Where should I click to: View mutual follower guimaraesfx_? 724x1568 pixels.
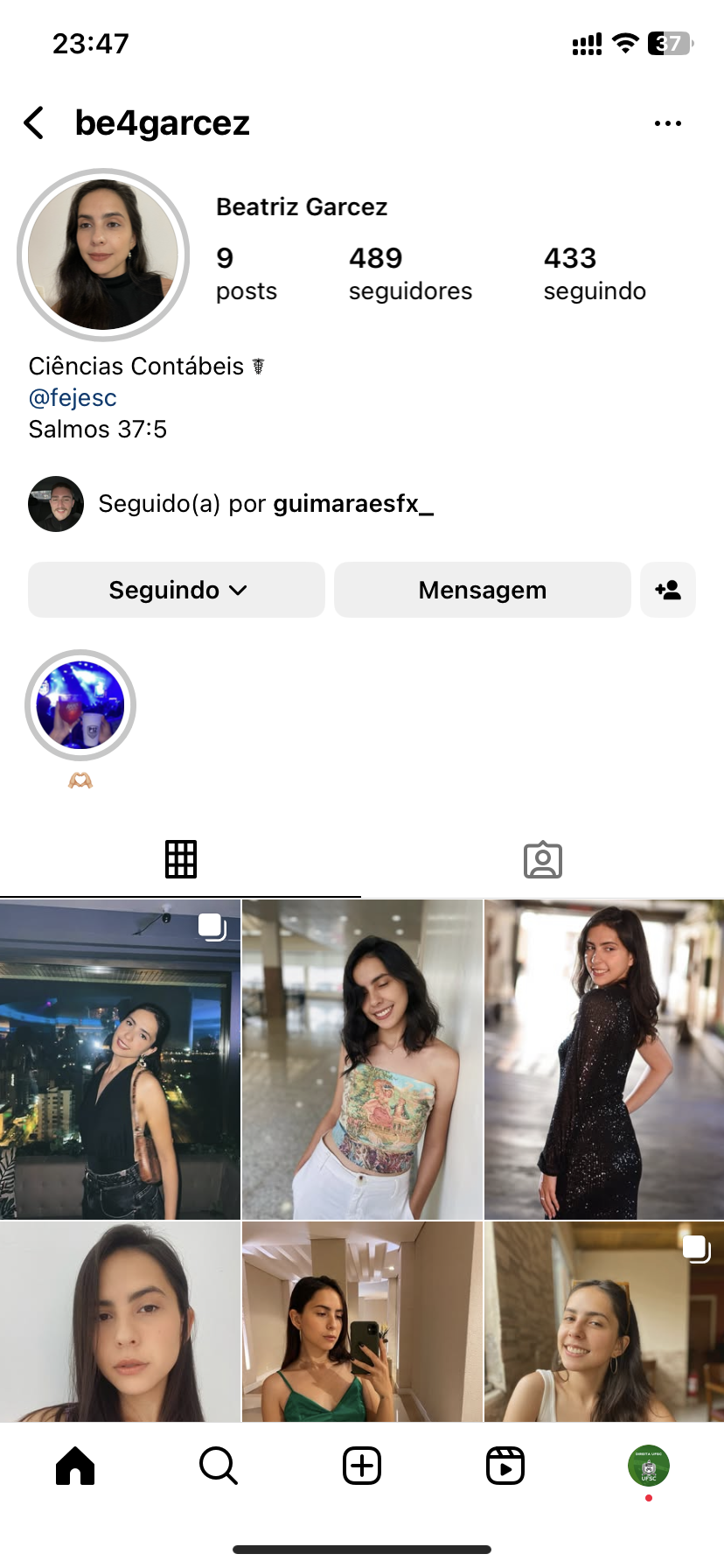[352, 504]
